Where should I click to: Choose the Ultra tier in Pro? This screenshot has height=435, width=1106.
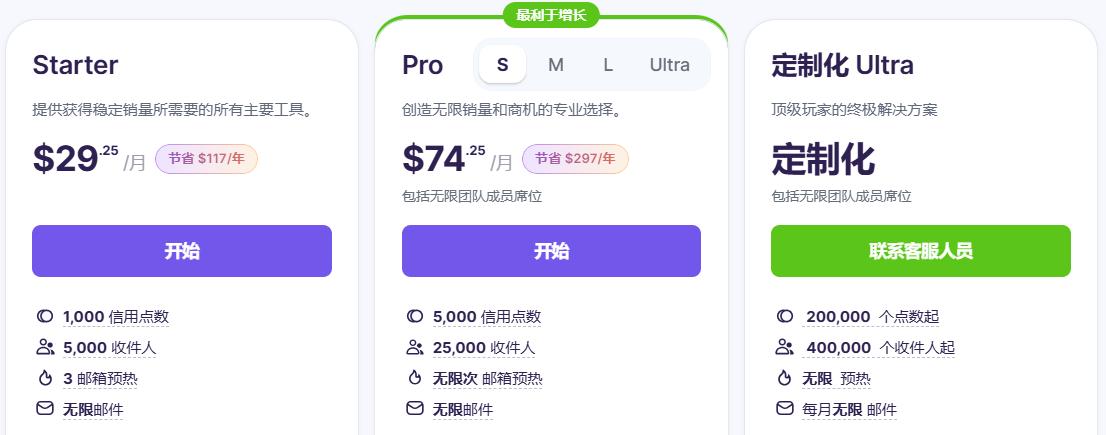(x=669, y=65)
